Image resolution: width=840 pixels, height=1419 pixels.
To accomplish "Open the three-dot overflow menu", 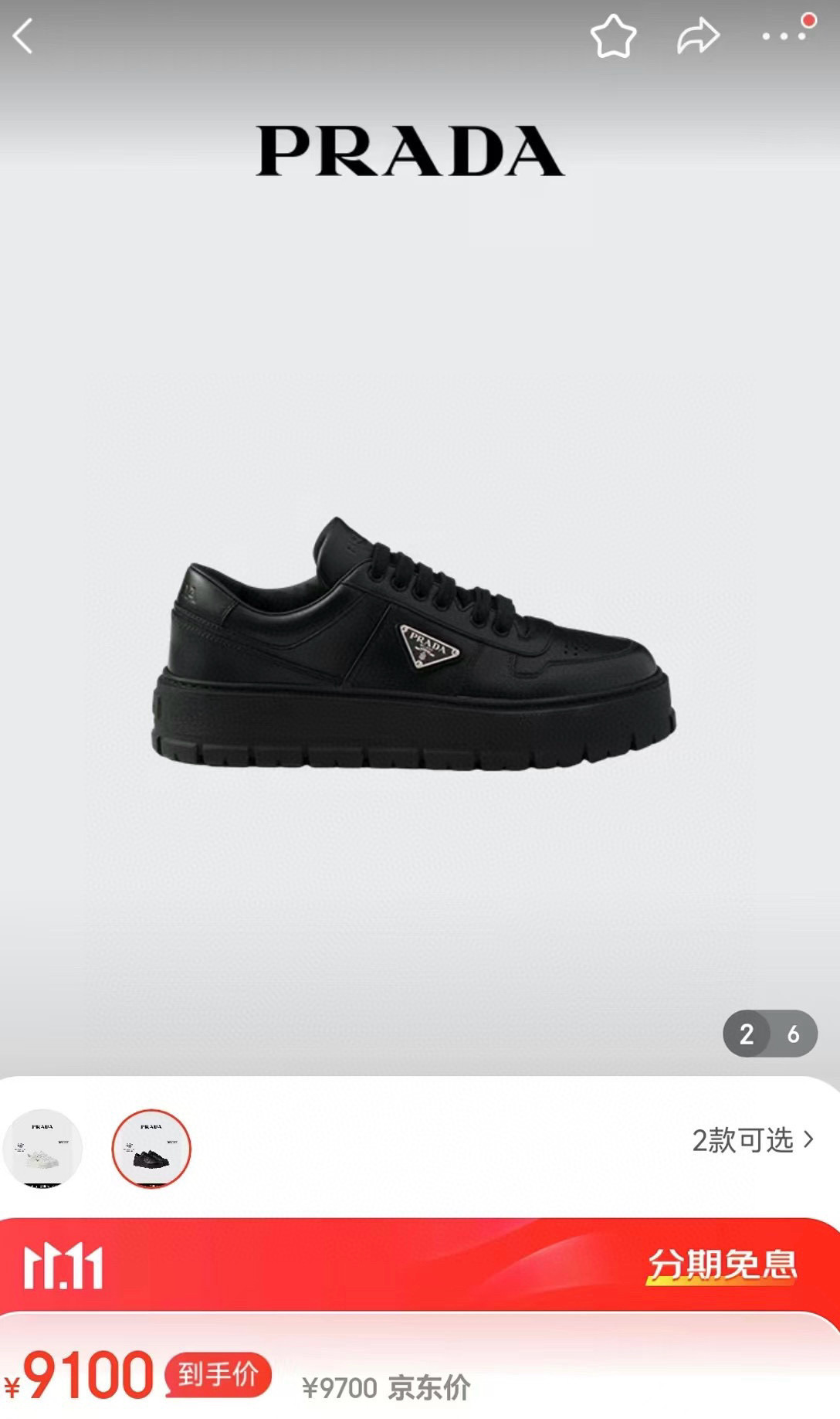I will (x=783, y=36).
